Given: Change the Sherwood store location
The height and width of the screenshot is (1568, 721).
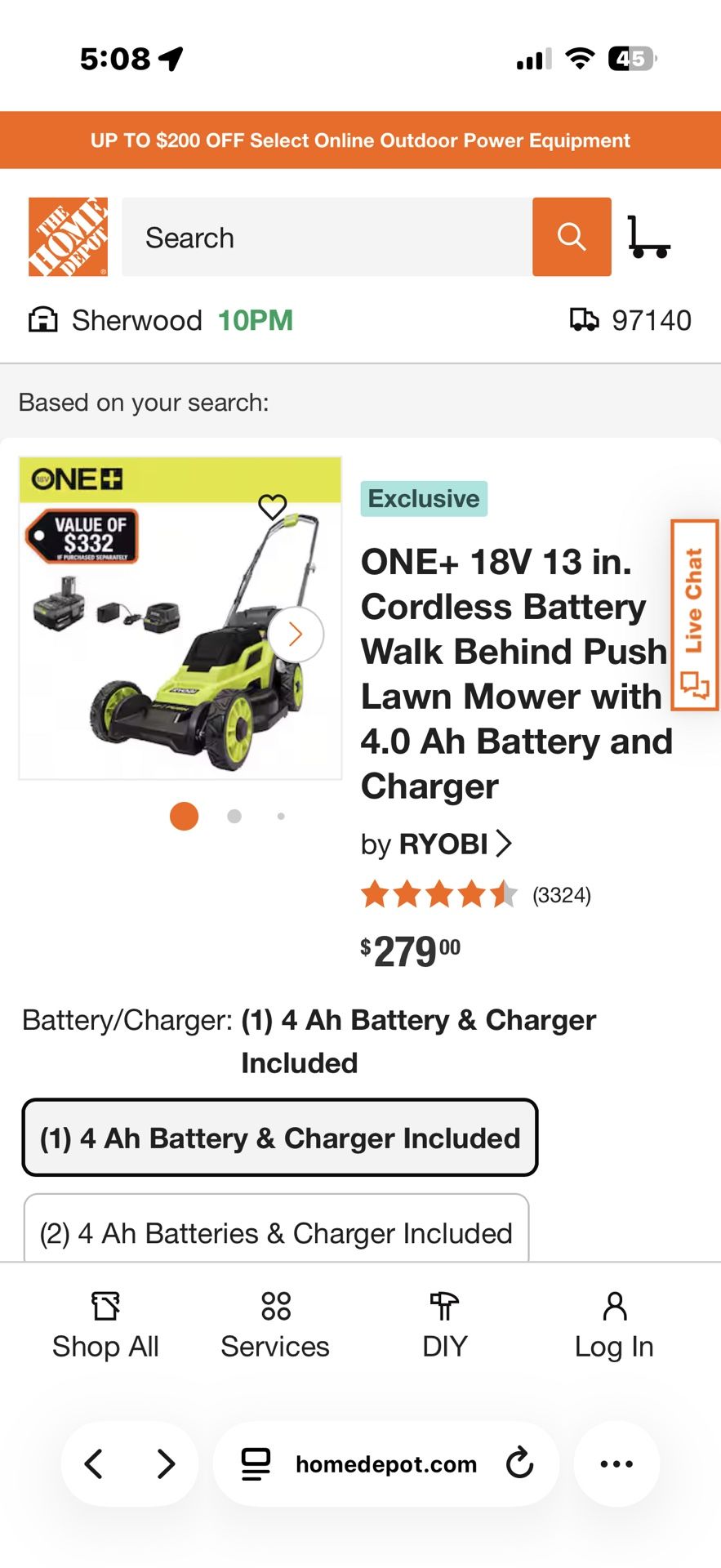Looking at the screenshot, I should click(x=136, y=320).
